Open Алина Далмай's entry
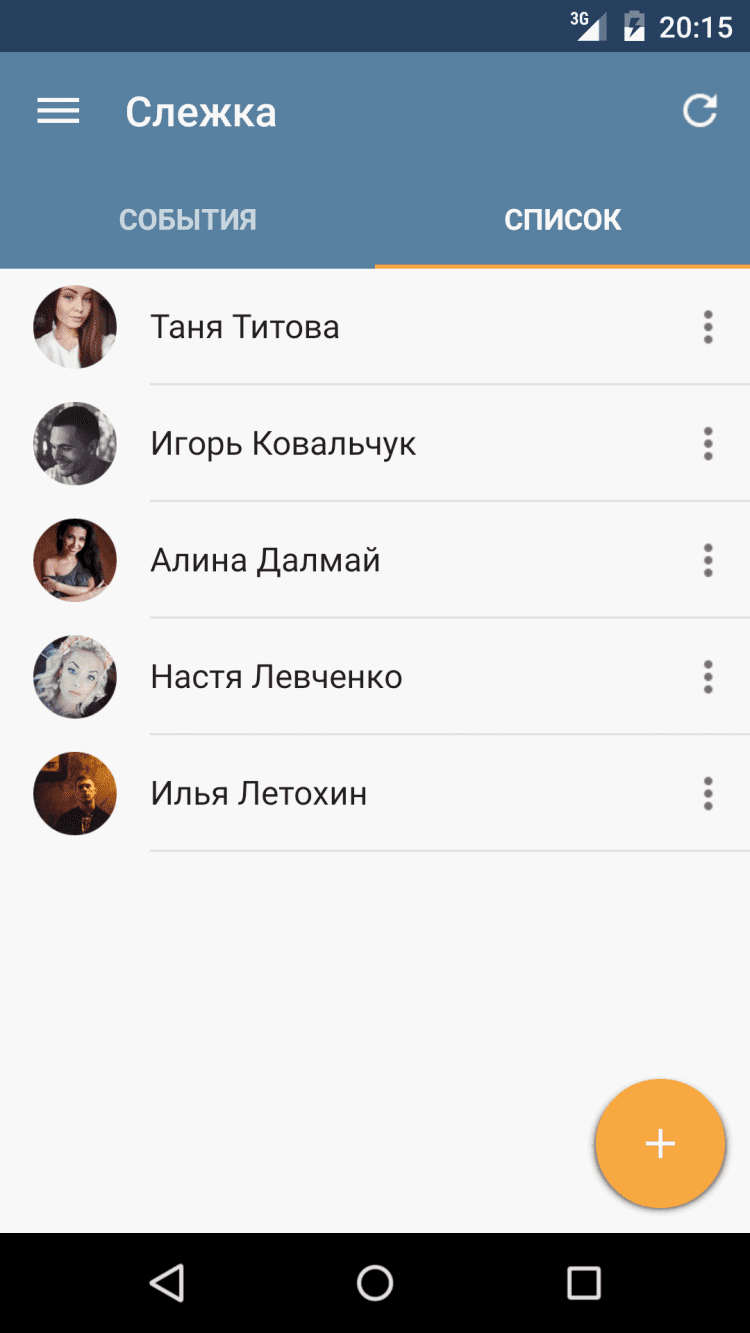Image resolution: width=750 pixels, height=1333 pixels. 265,561
